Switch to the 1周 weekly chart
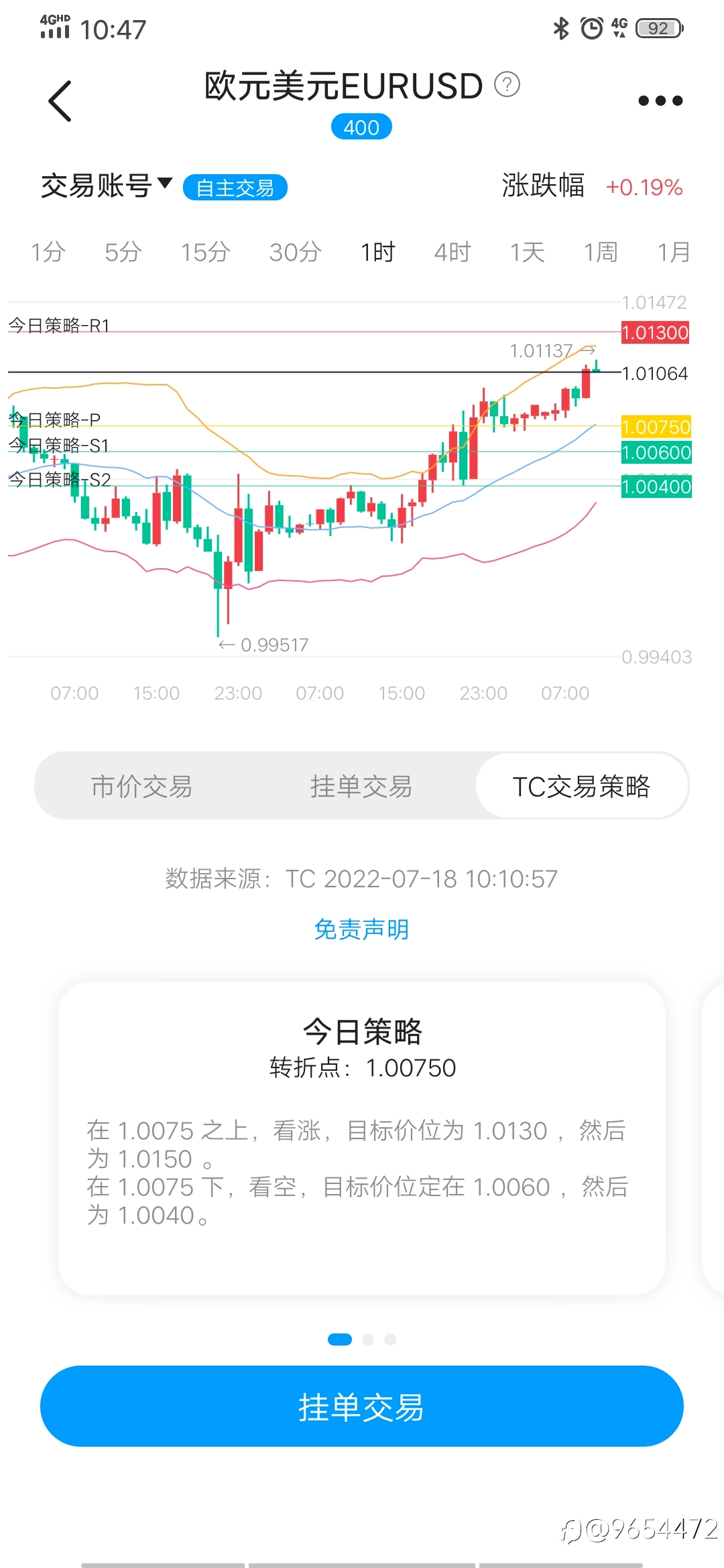Image resolution: width=724 pixels, height=1568 pixels. (601, 253)
